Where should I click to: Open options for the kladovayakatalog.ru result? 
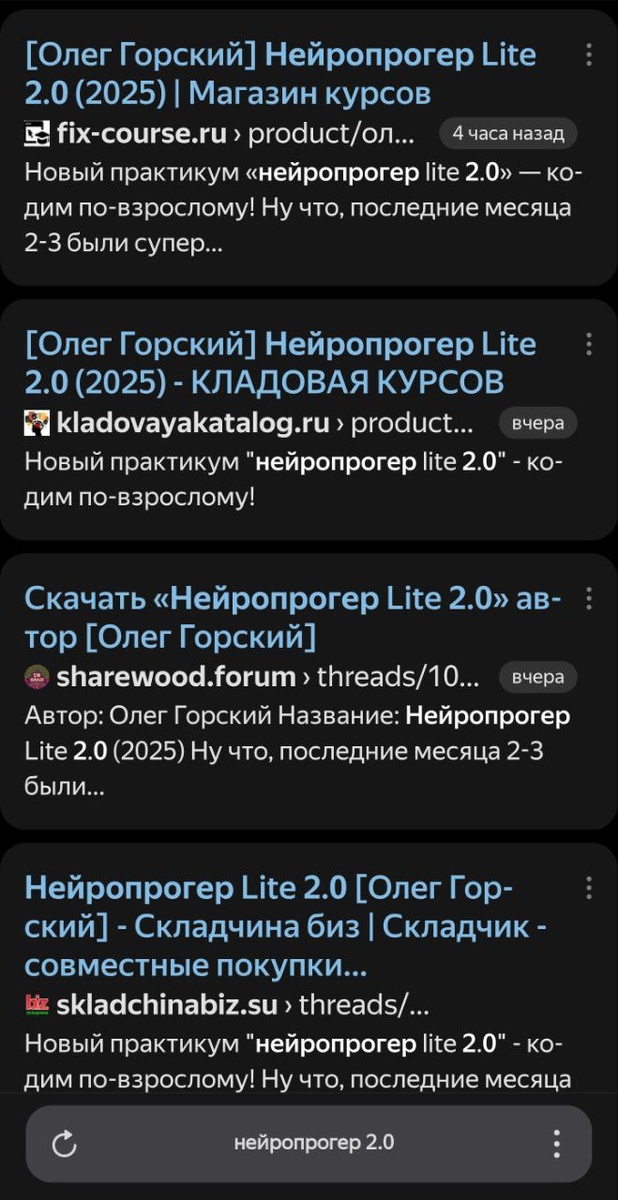click(589, 344)
